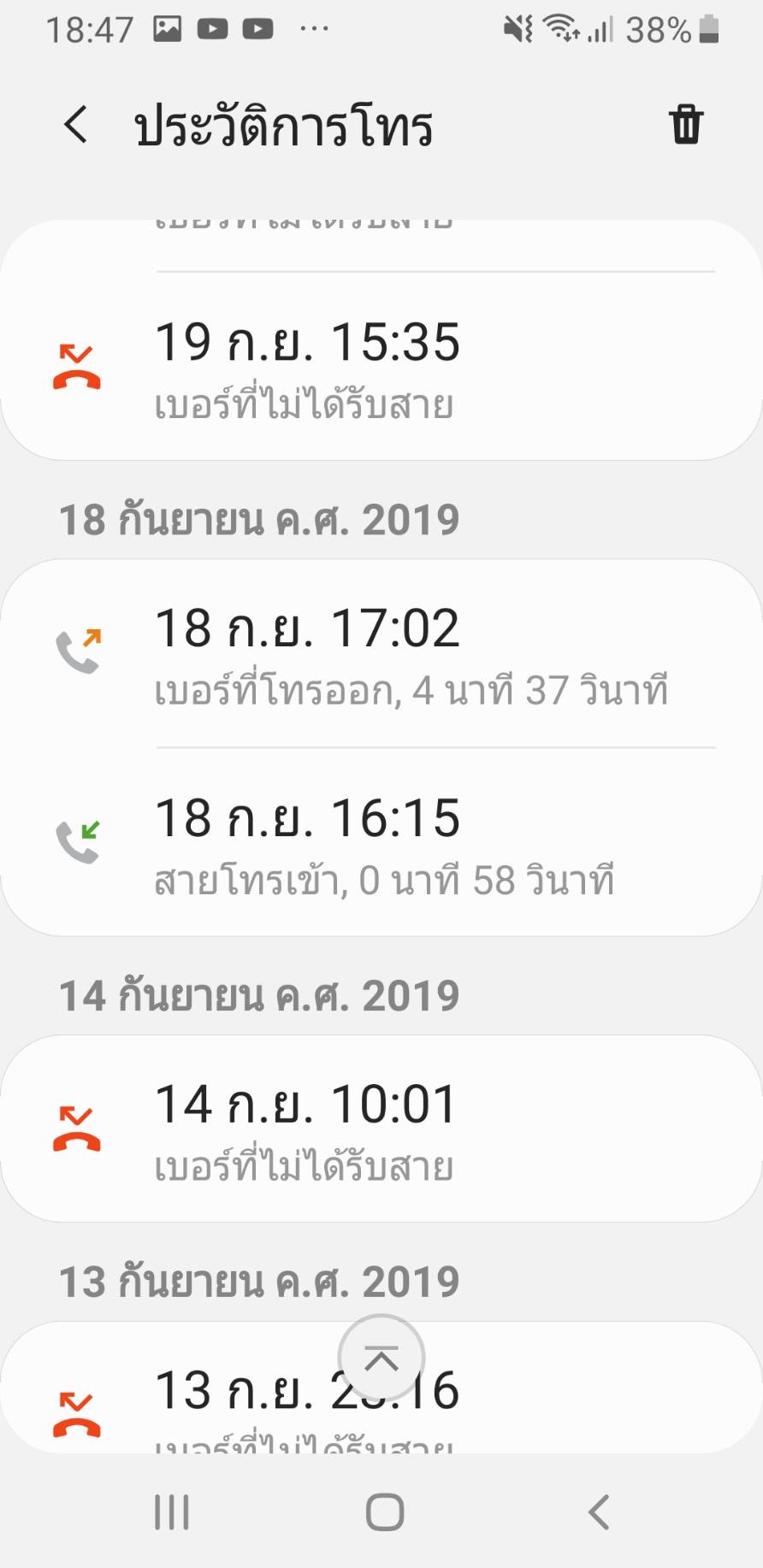Jump to top with the floating arrow button
Screen dimensions: 763x1568
click(x=381, y=1358)
